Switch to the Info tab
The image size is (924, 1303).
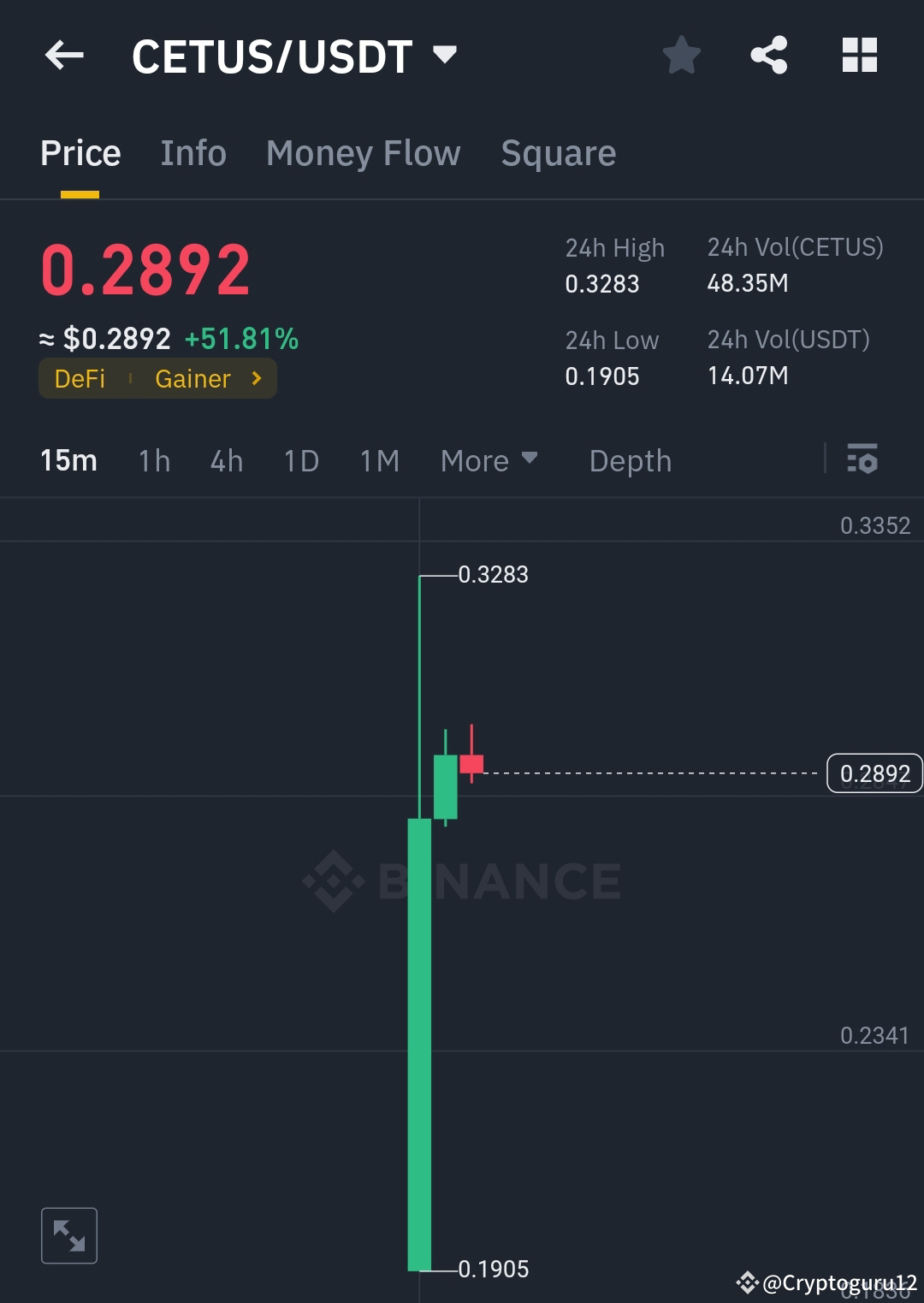192,153
